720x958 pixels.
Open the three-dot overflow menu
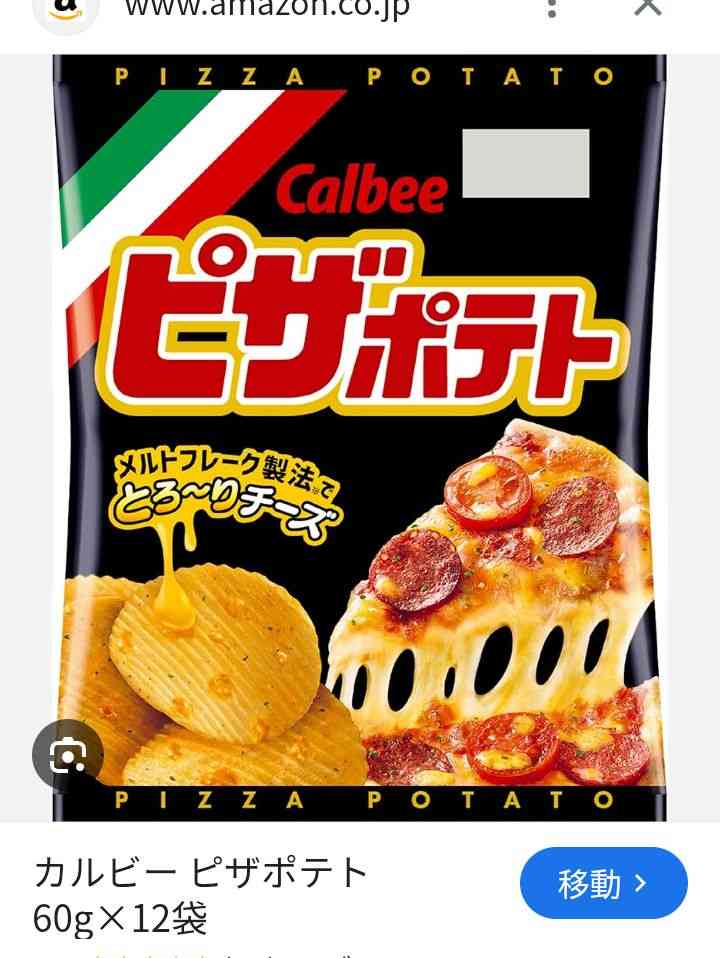point(551,8)
